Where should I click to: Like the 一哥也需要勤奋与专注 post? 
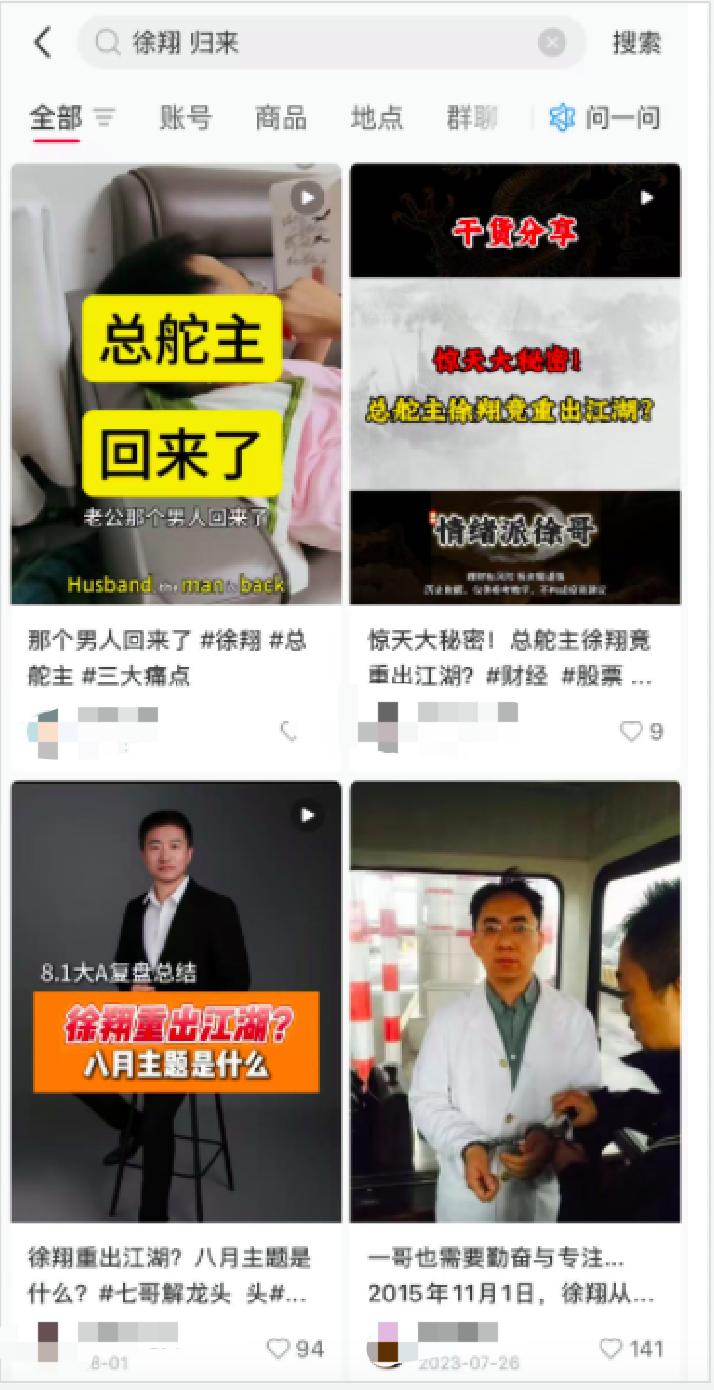(612, 1349)
